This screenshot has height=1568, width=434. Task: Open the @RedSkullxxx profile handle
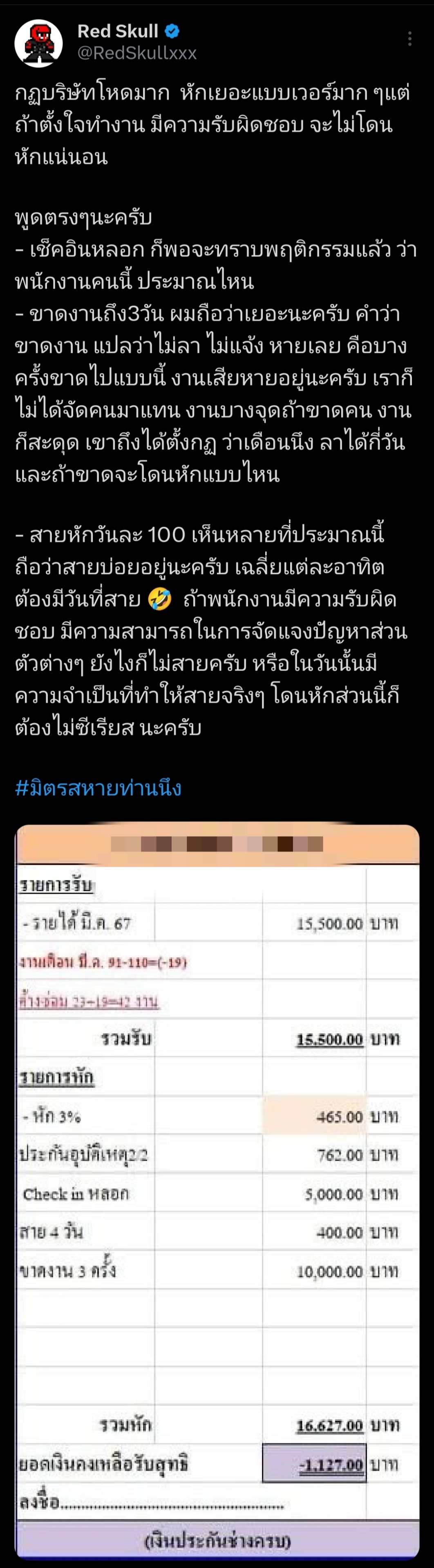pos(137,54)
